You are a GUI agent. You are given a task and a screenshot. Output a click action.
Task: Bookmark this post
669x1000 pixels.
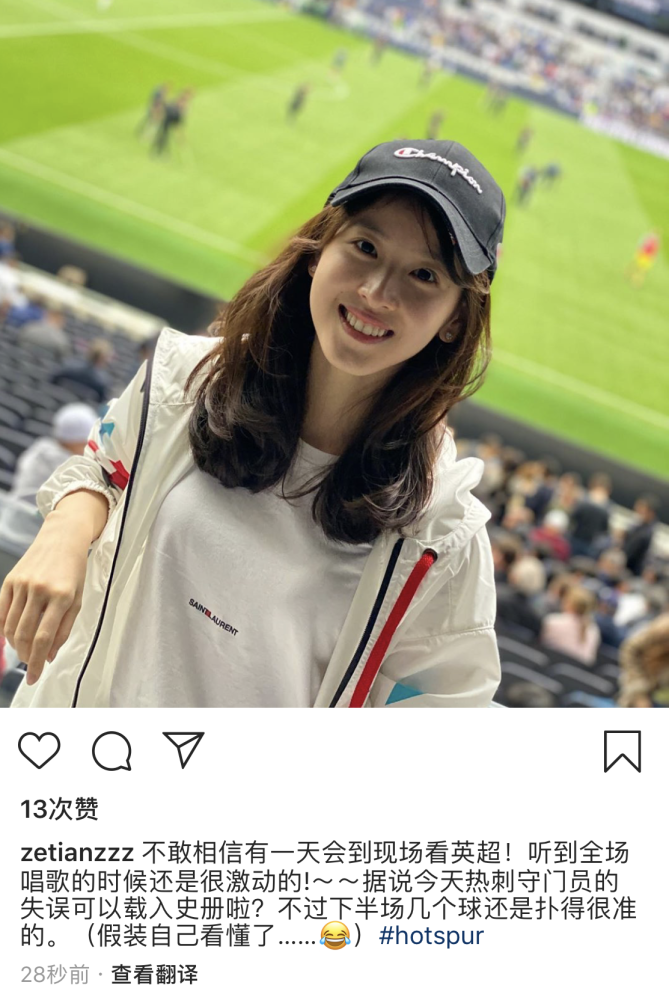[622, 751]
